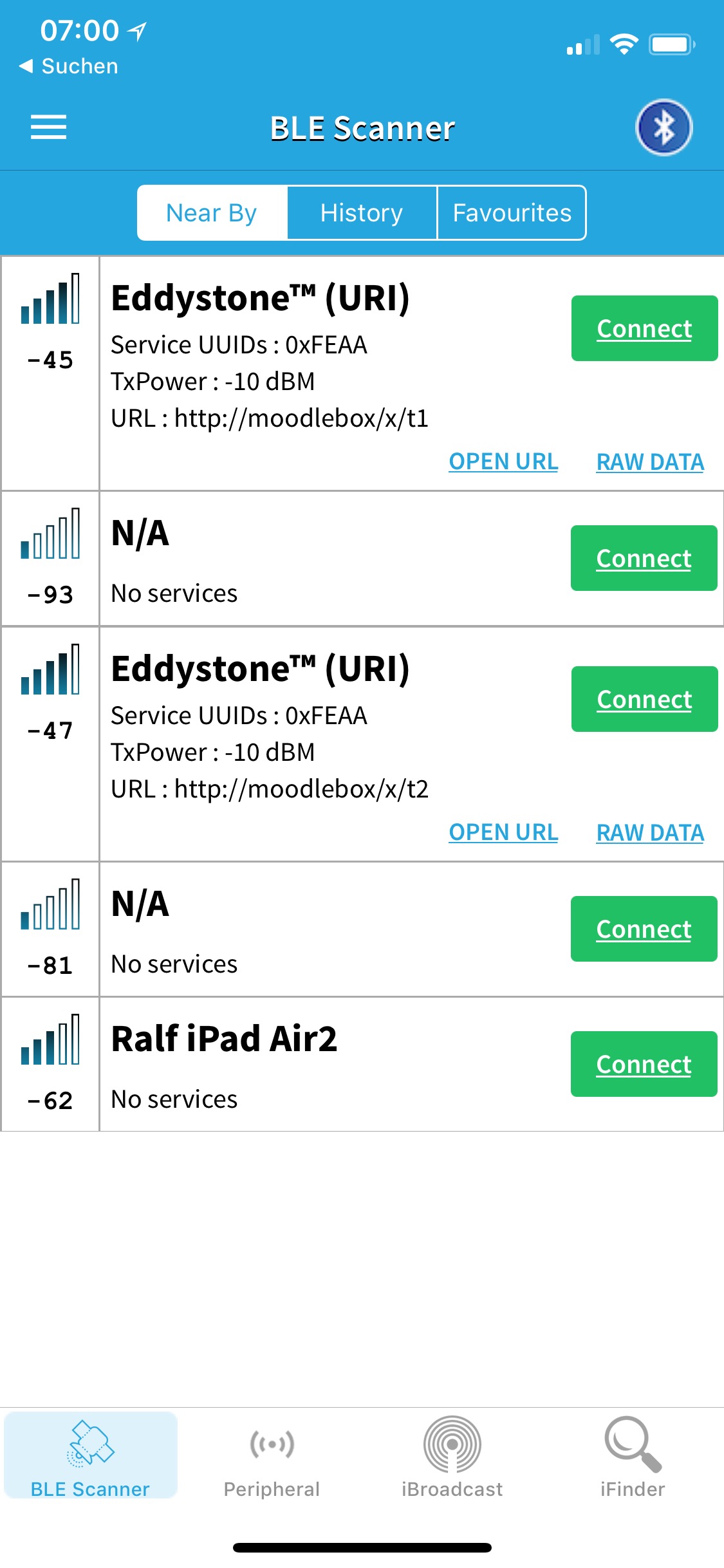
Task: Open the hamburger menu
Action: 49,127
